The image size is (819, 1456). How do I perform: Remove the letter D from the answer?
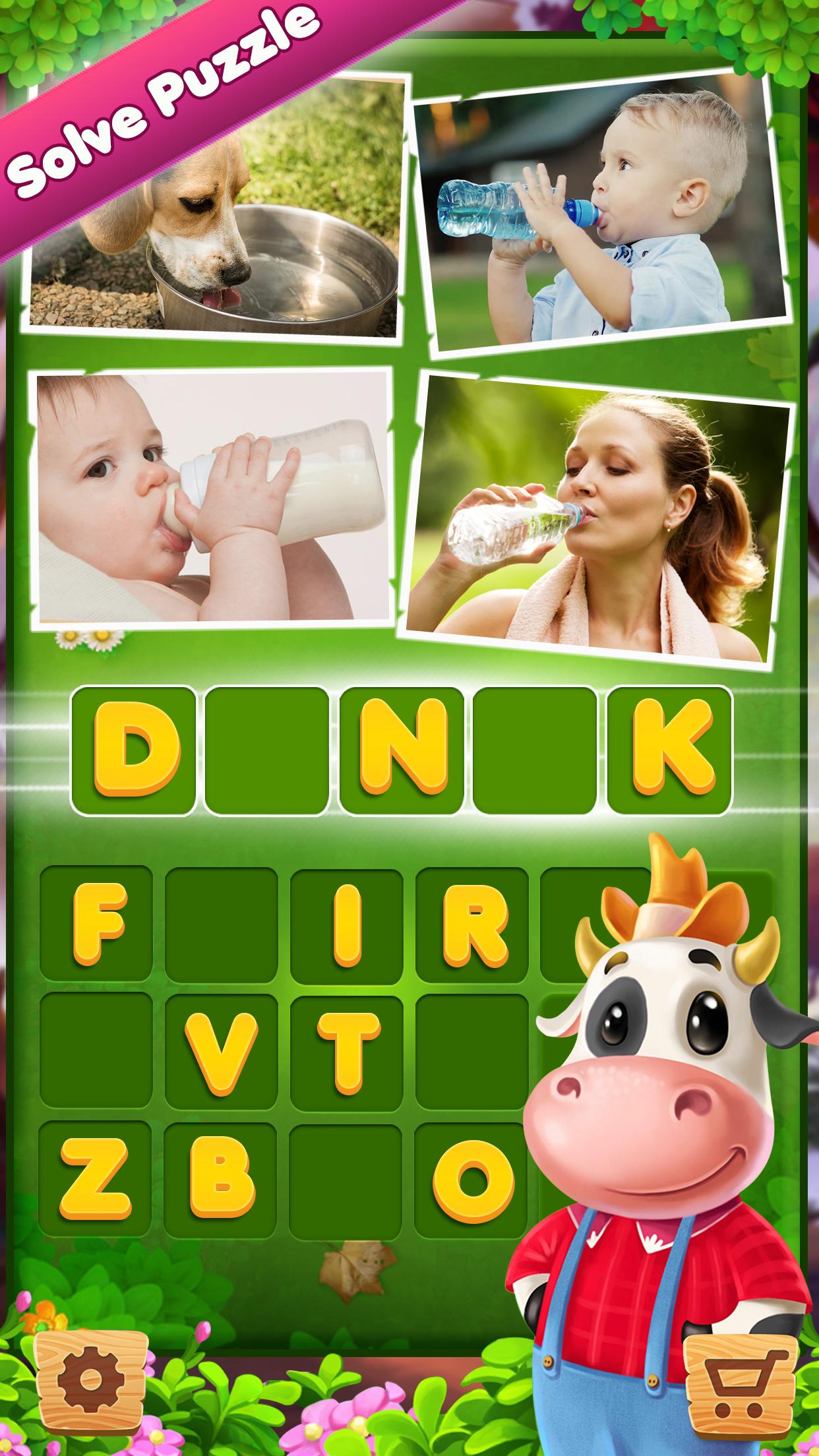134,750
